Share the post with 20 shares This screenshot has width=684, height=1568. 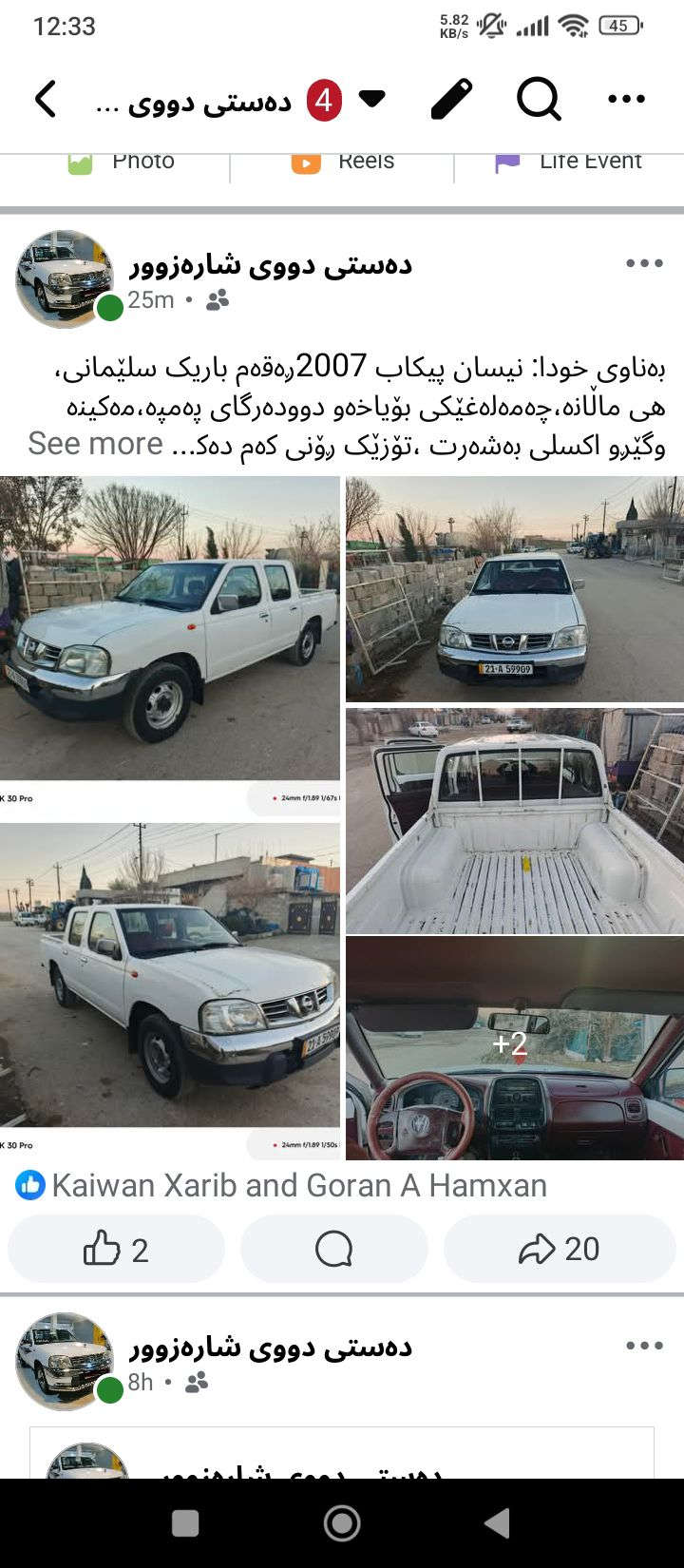click(x=560, y=1249)
